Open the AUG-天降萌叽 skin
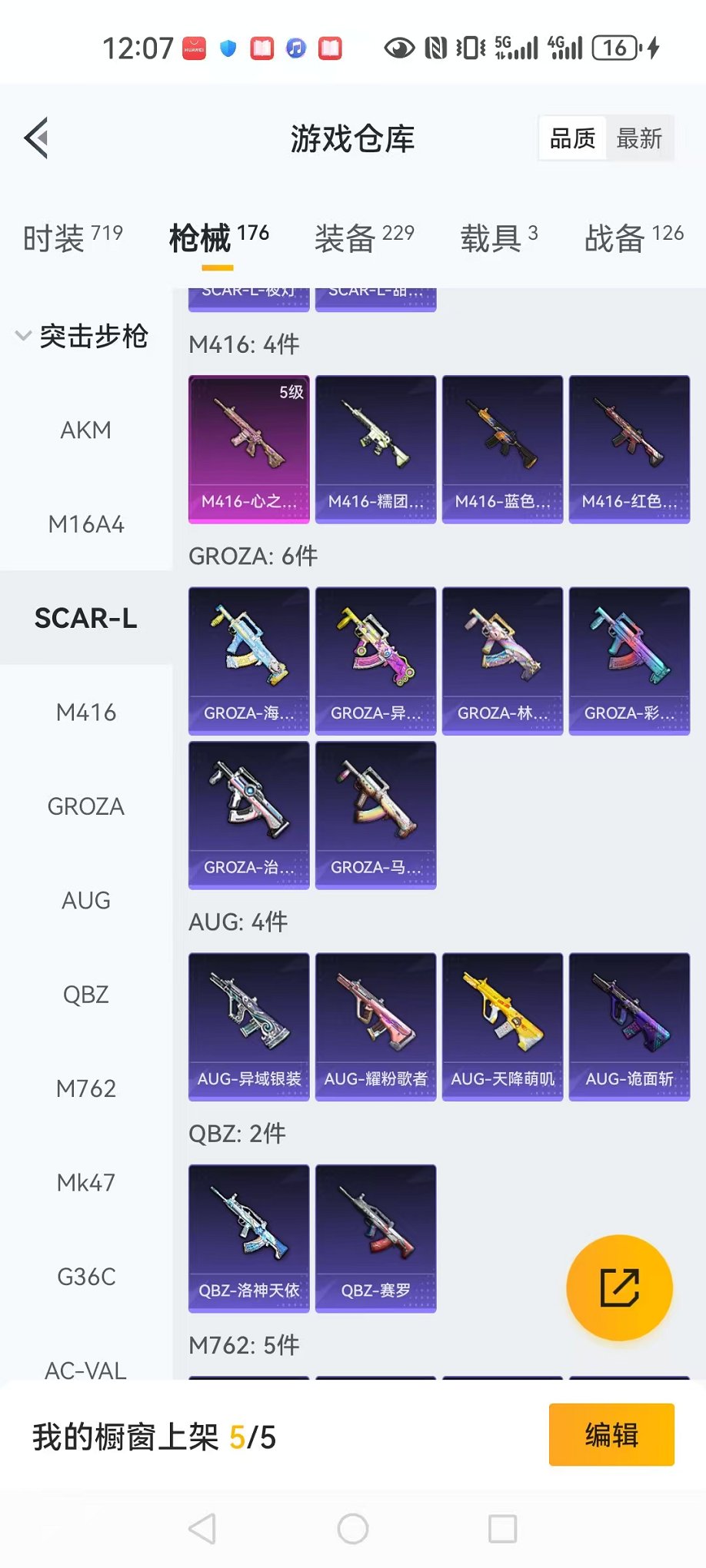706x1568 pixels. coord(503,1027)
